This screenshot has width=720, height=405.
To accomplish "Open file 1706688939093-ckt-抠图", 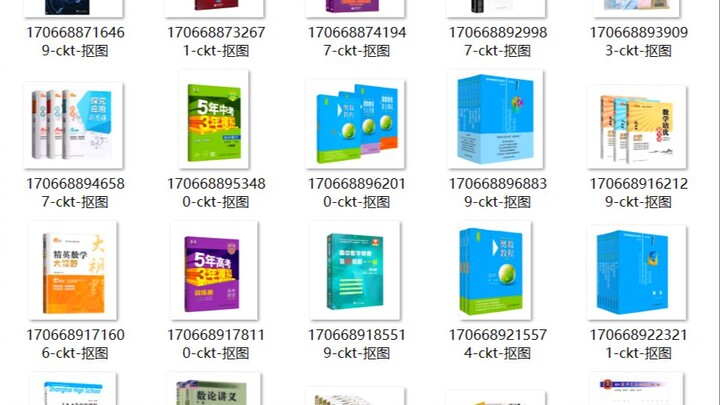I will (638, 40).
